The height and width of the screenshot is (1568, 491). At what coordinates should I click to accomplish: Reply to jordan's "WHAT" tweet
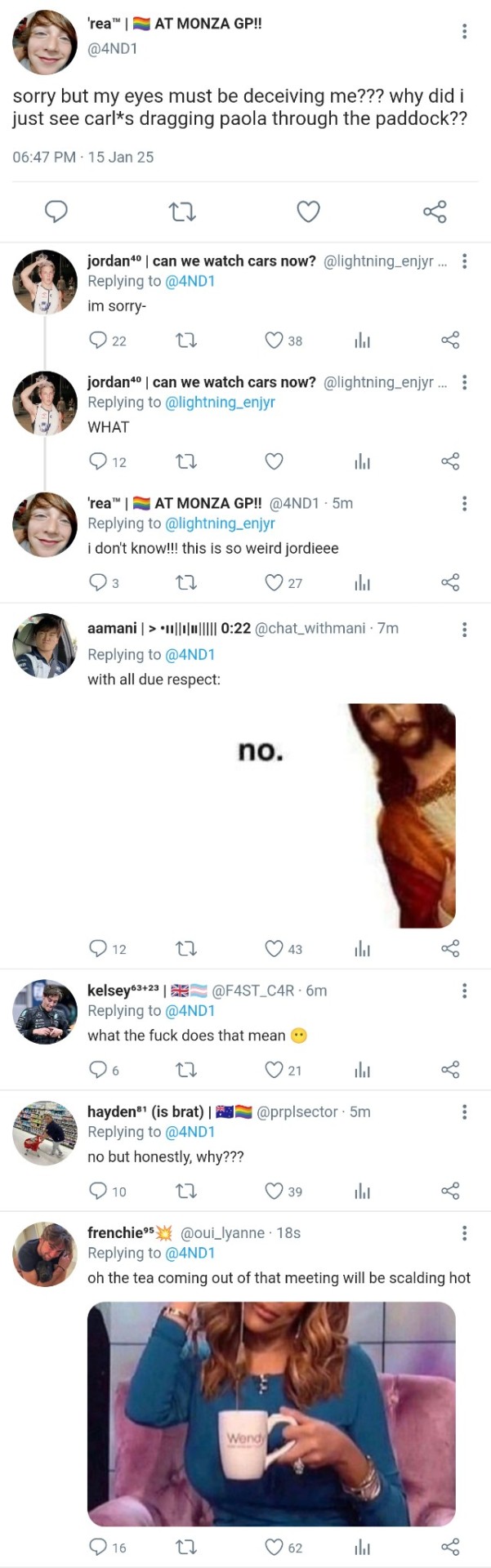(98, 461)
